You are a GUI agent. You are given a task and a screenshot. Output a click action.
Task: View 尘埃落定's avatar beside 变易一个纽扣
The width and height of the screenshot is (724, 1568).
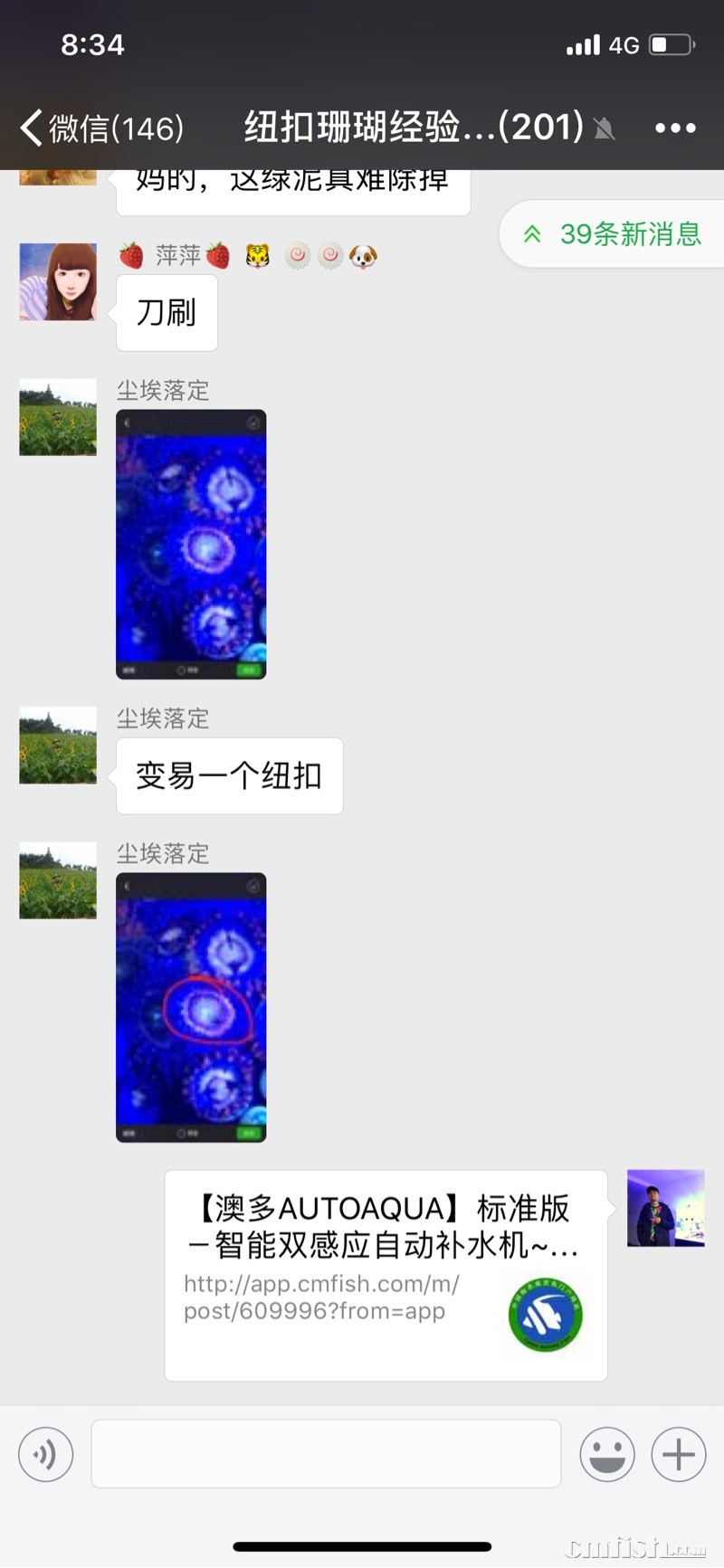[58, 745]
